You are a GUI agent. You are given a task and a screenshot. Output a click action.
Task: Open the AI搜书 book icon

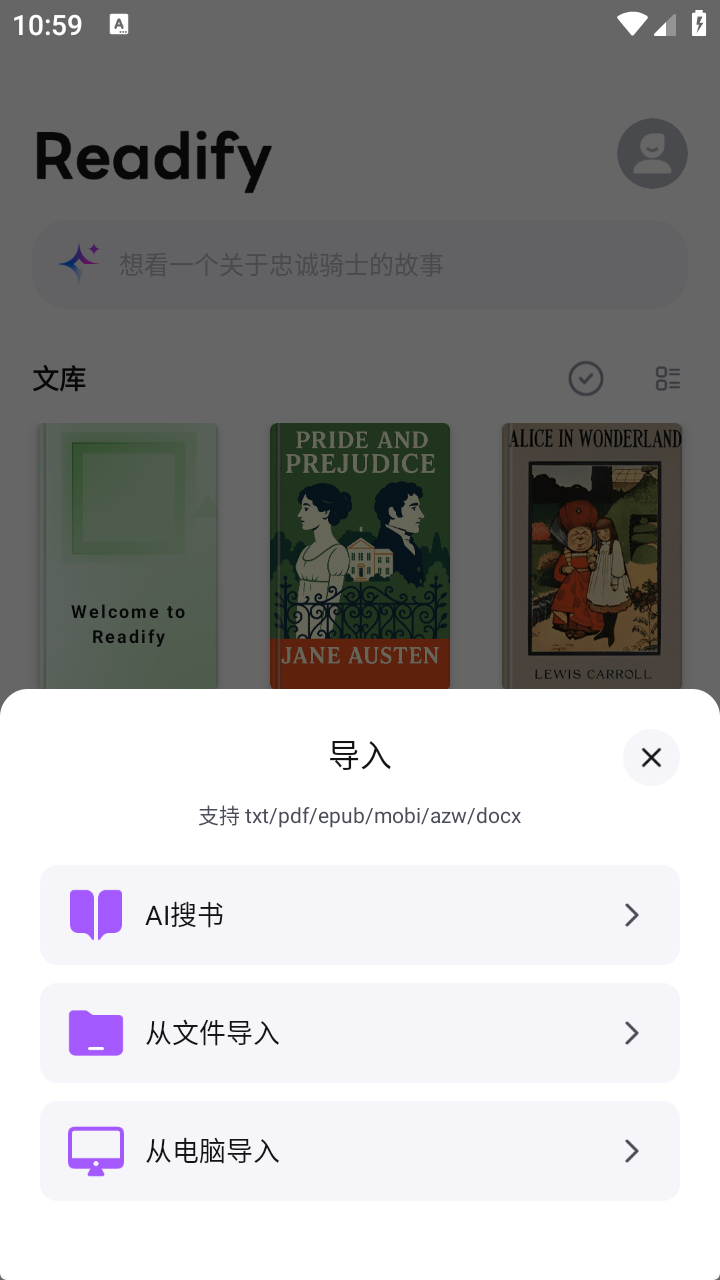95,914
